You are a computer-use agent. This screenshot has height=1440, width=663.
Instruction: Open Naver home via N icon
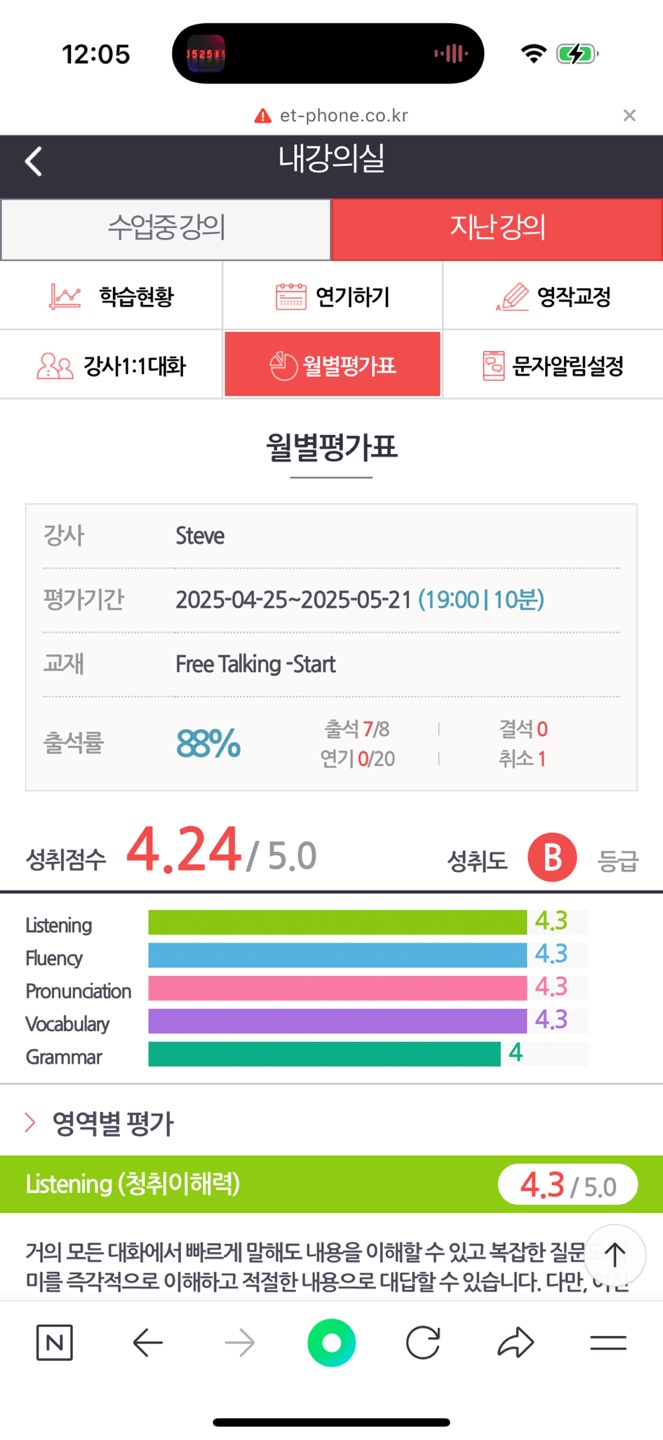coord(54,1343)
